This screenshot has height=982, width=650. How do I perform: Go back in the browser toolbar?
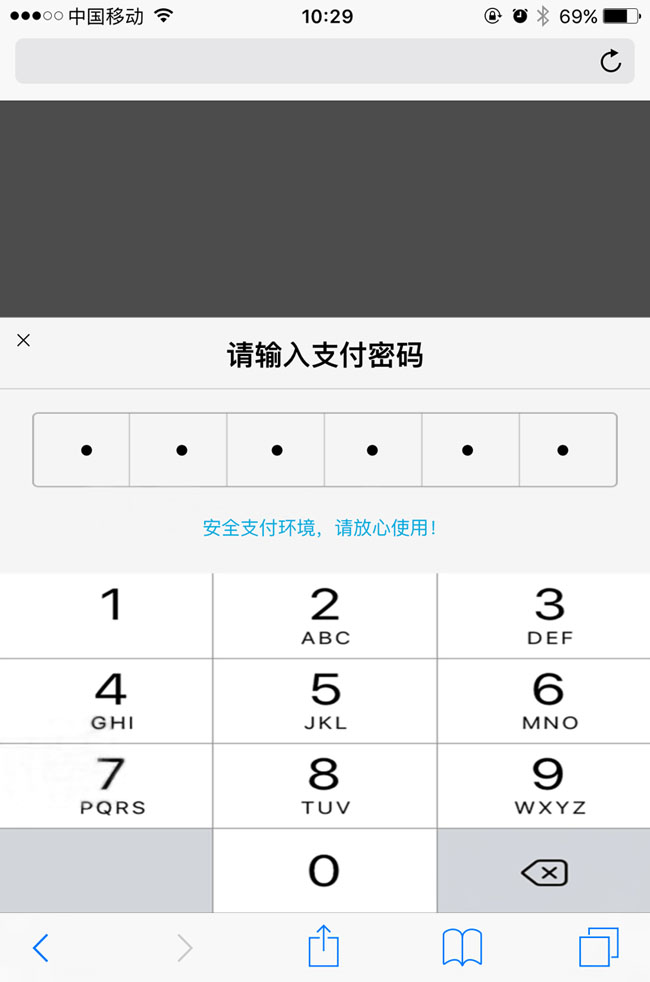41,947
